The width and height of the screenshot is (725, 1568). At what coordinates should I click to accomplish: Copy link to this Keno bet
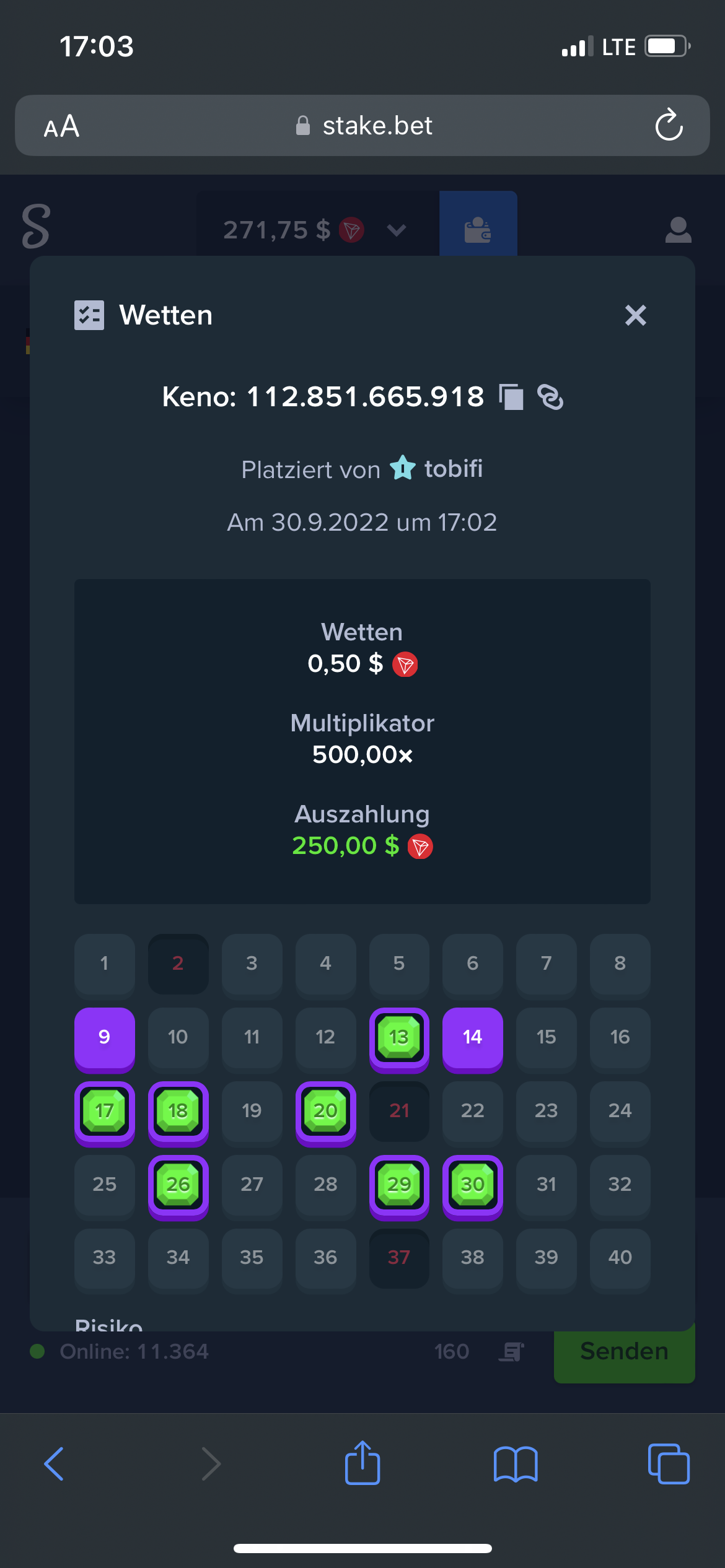click(550, 397)
